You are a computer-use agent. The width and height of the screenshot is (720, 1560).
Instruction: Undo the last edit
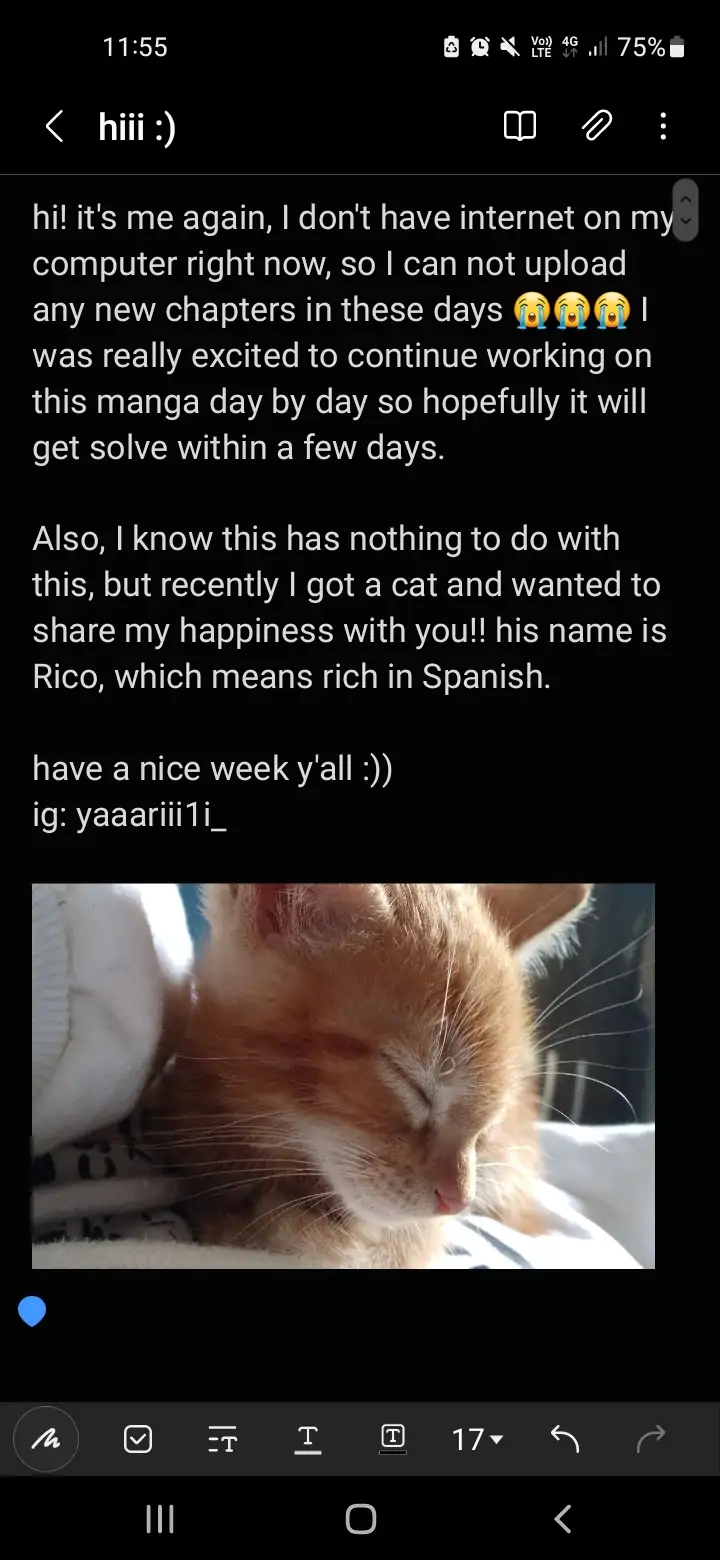click(565, 1439)
